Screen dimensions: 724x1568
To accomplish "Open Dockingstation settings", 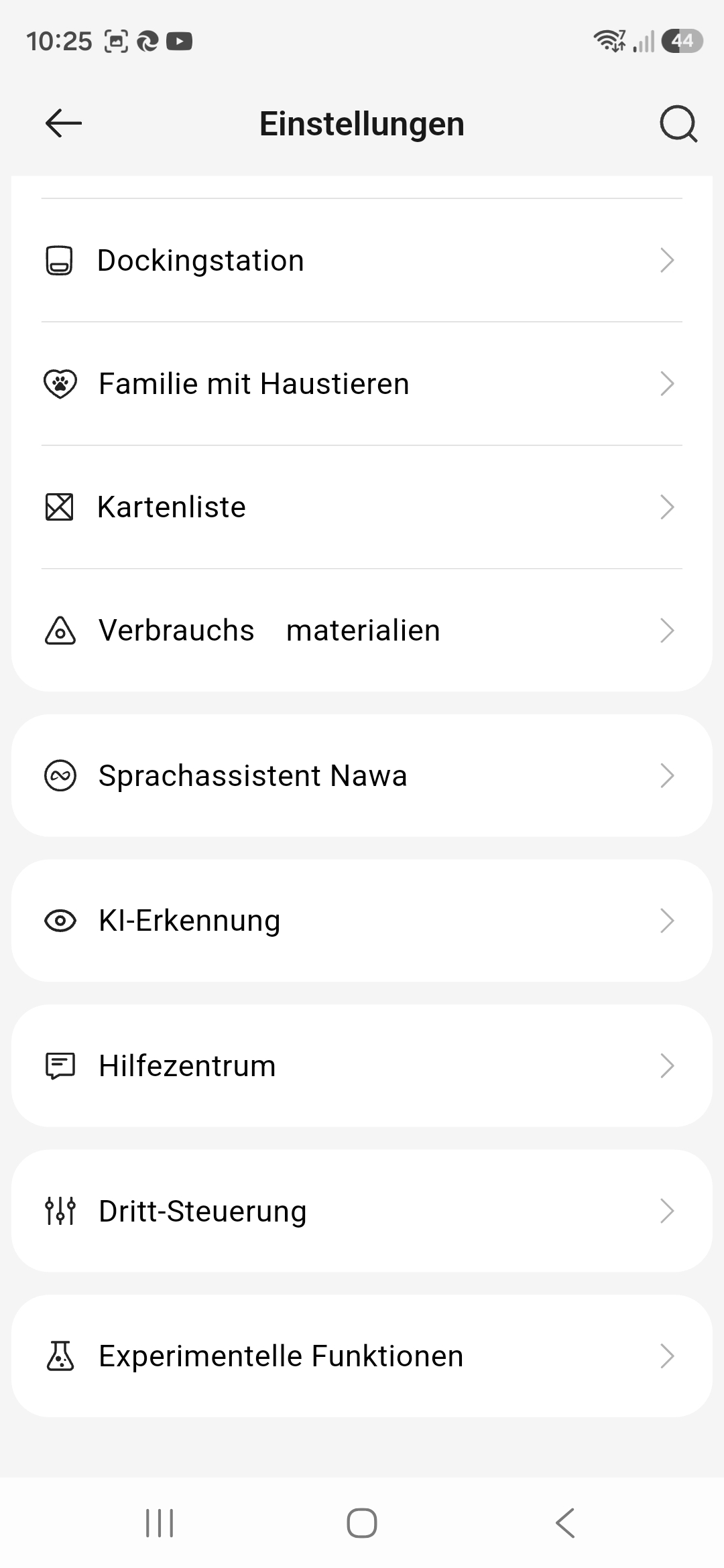I will (361, 261).
